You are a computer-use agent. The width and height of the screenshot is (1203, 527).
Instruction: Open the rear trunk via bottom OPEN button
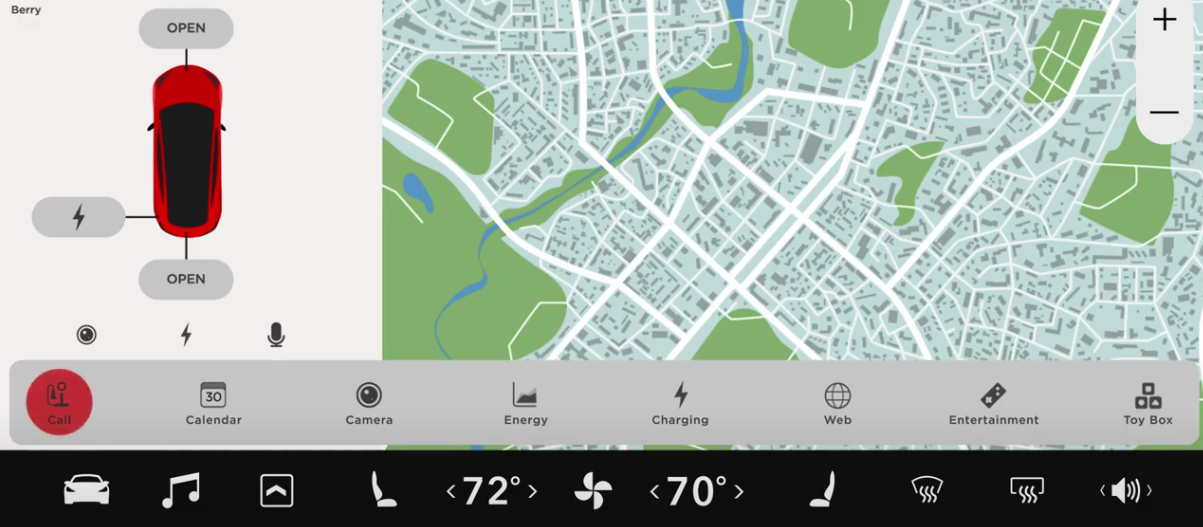click(x=186, y=279)
